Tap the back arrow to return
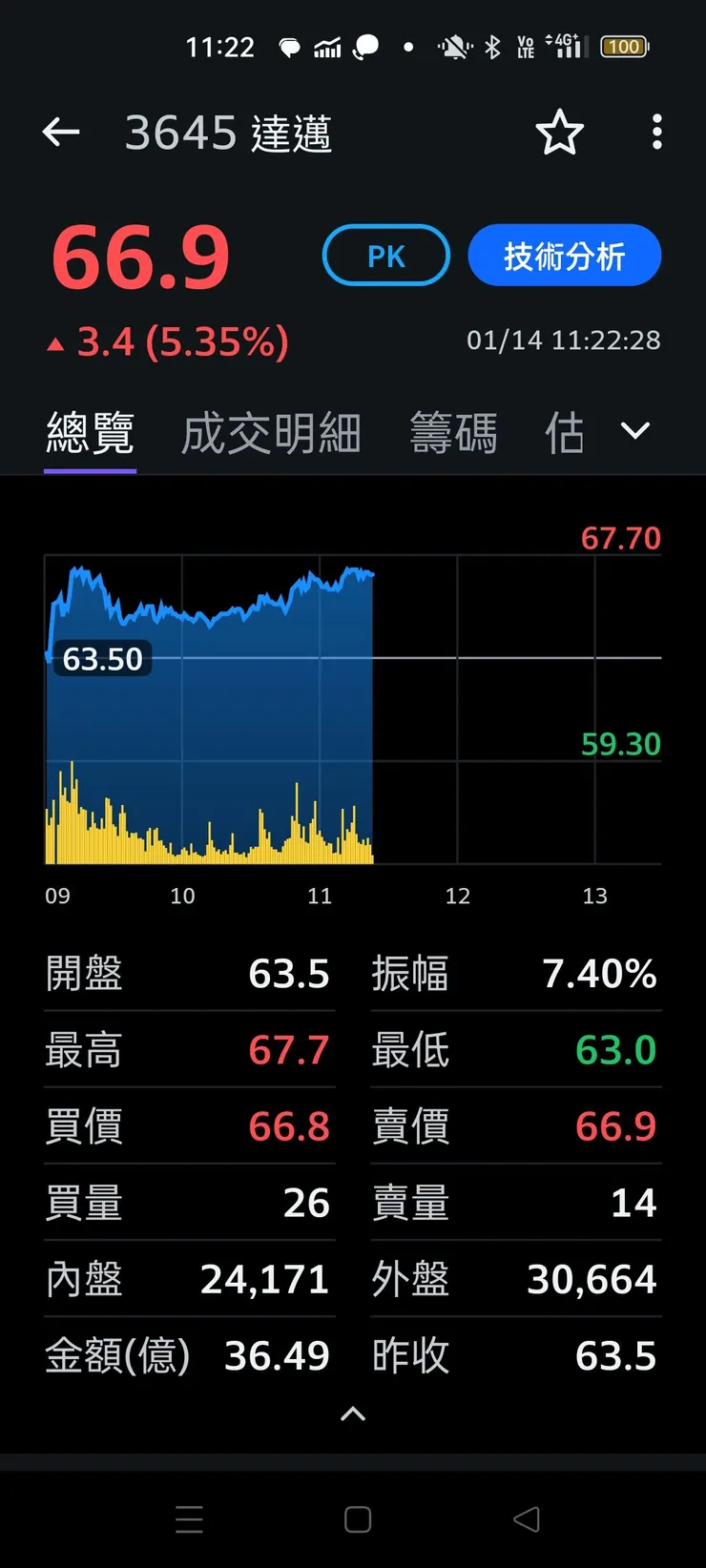 [x=60, y=133]
